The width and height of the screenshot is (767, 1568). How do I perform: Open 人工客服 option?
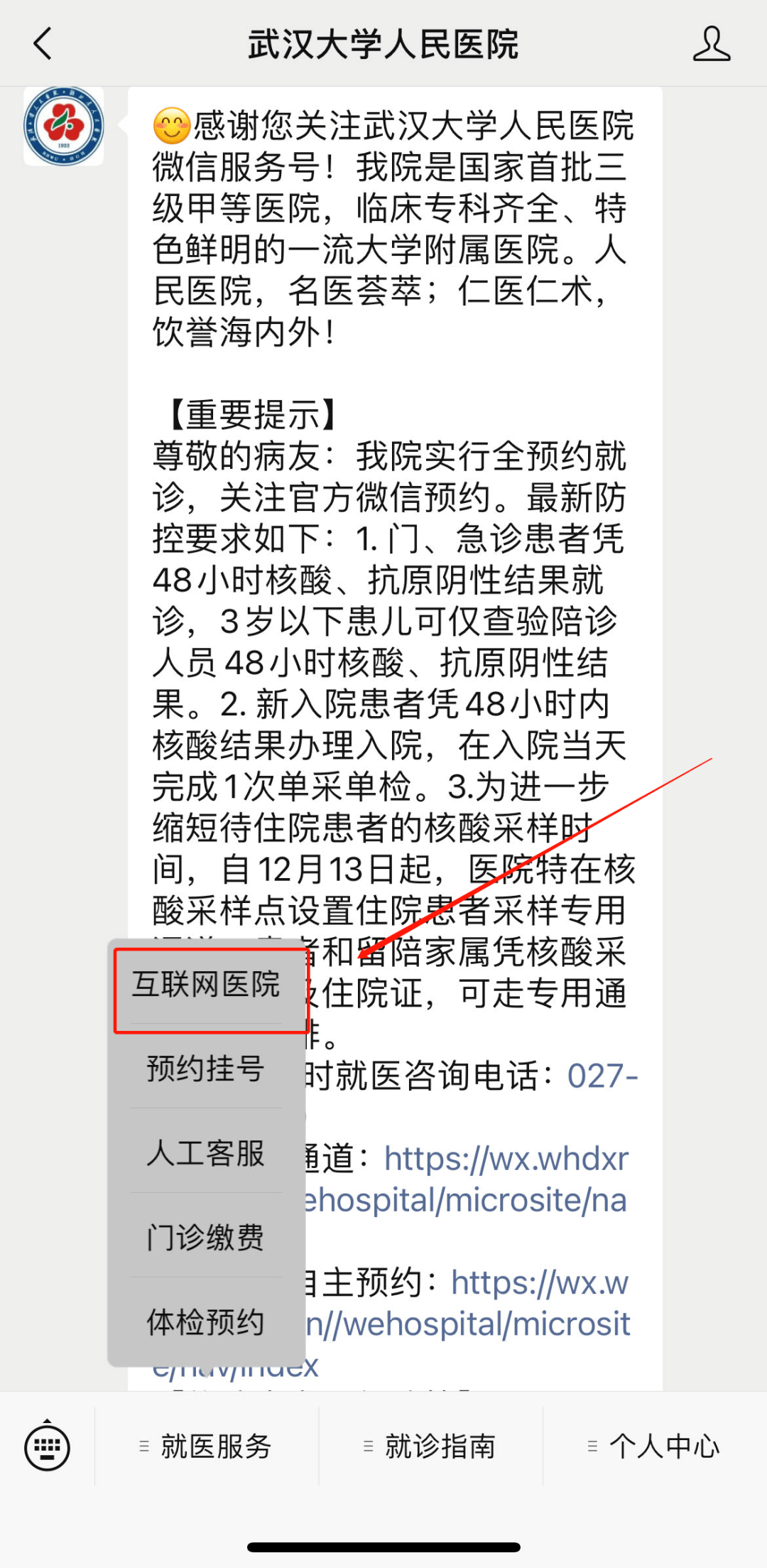tap(207, 1152)
